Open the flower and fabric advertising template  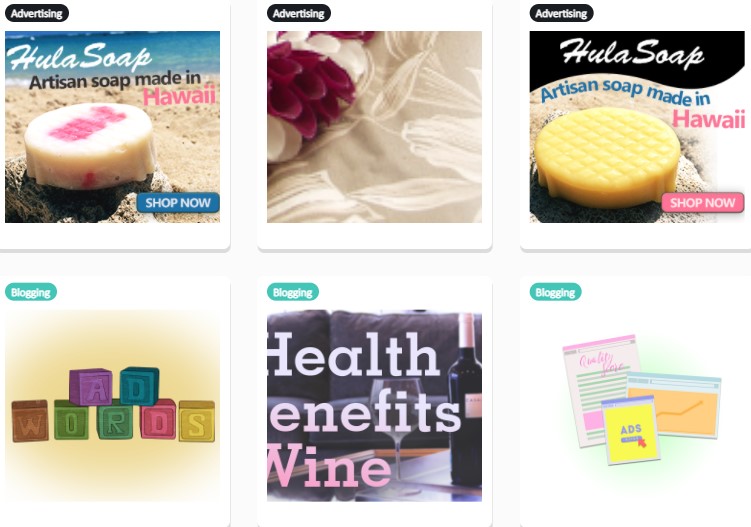click(x=374, y=127)
